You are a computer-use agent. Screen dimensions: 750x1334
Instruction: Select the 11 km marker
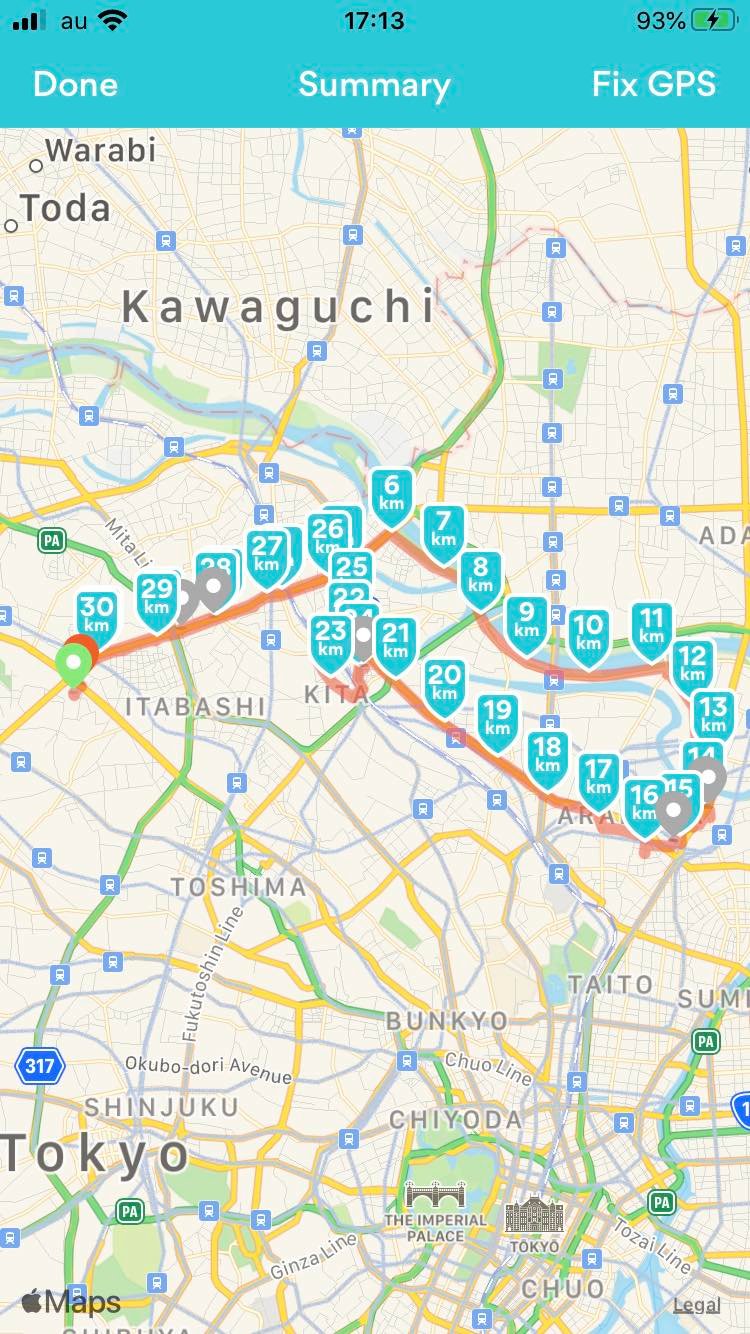click(651, 626)
